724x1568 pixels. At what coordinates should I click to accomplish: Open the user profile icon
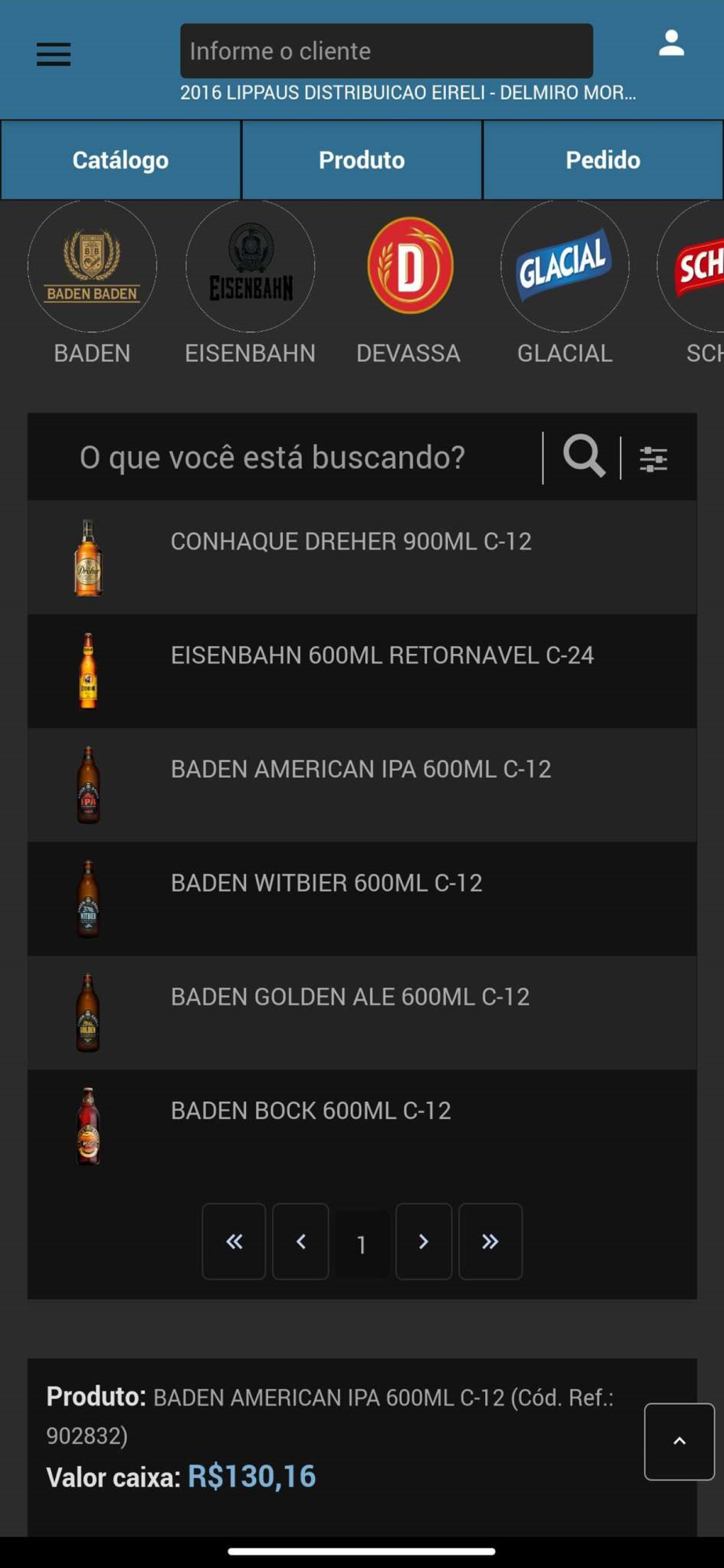click(x=671, y=43)
